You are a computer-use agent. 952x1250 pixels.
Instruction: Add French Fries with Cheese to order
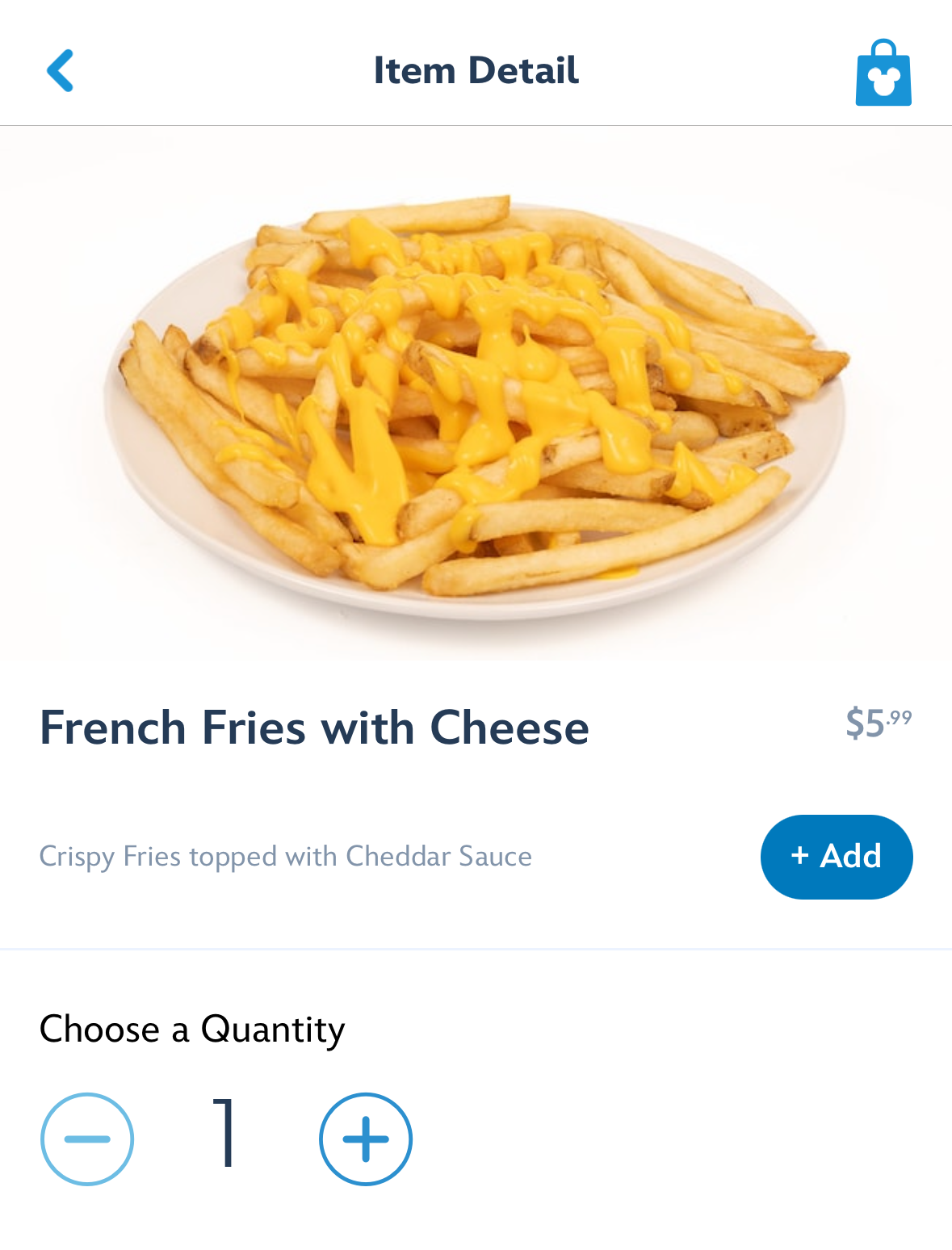(836, 856)
